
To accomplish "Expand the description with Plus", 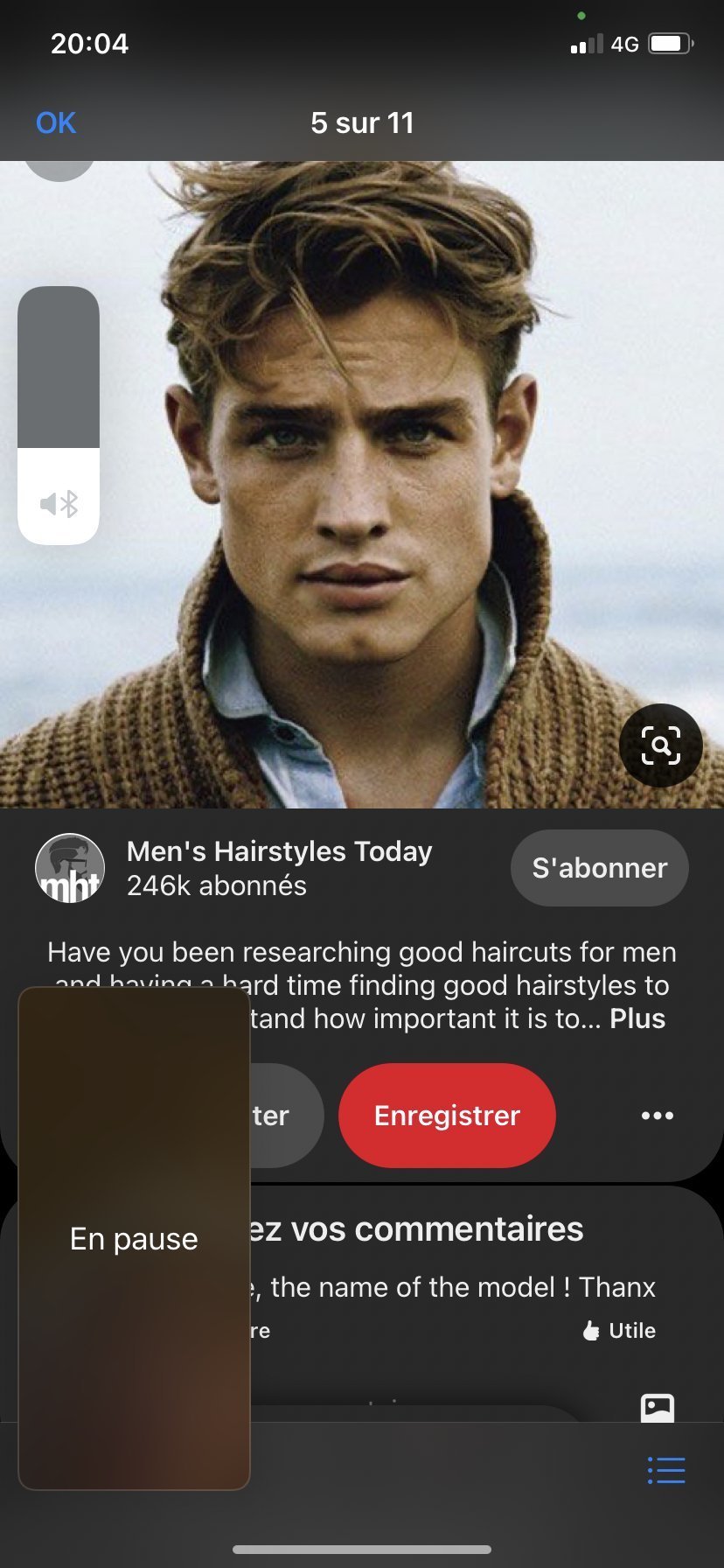I will tap(637, 1019).
